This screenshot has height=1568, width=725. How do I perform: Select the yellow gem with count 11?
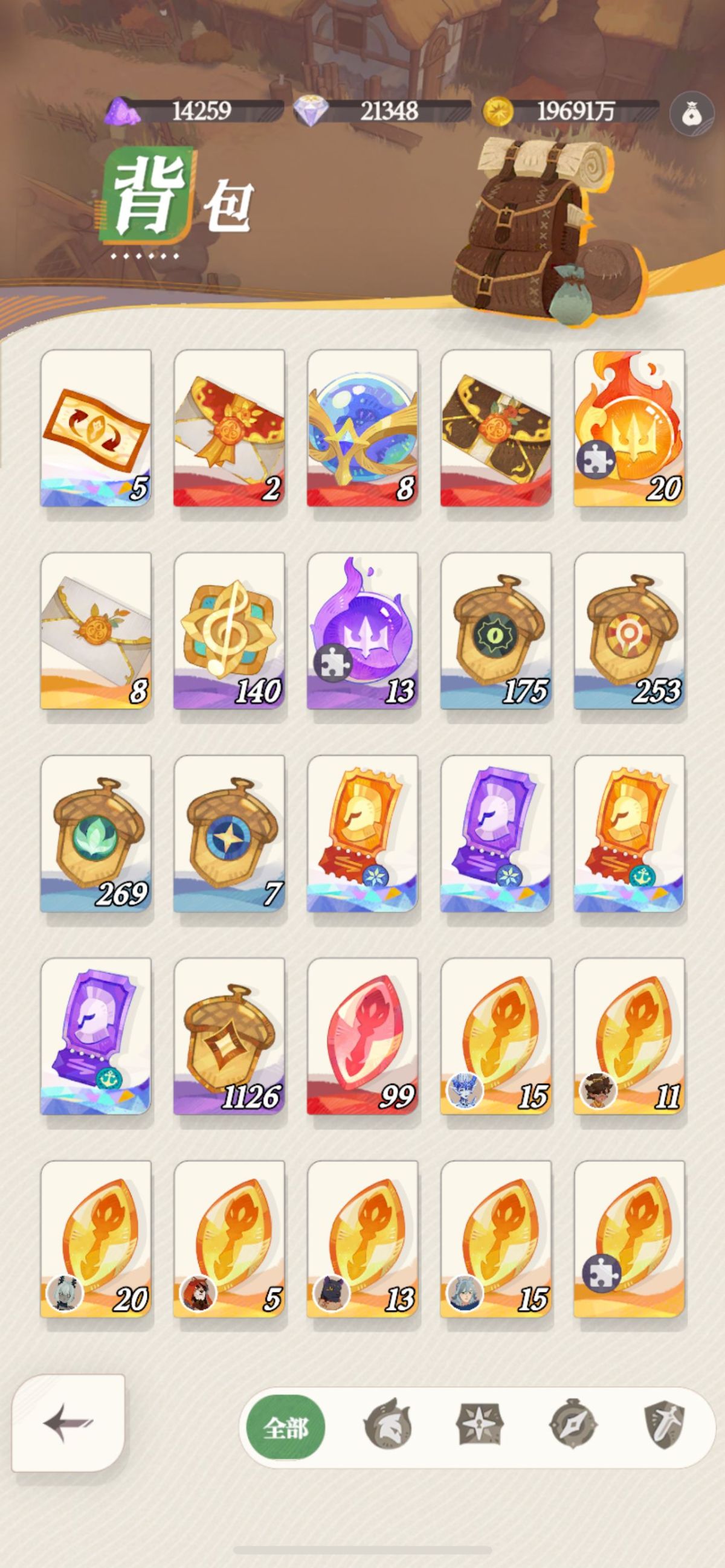630,1036
